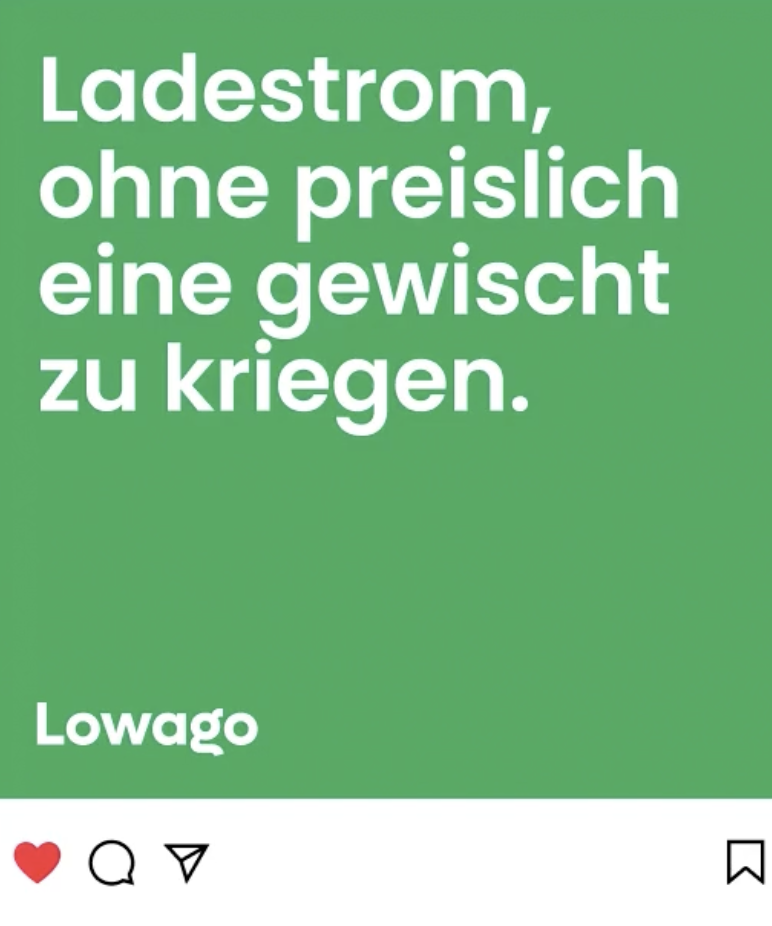Bookmark the Lowago Ladestrom post
The width and height of the screenshot is (772, 926).
click(745, 862)
